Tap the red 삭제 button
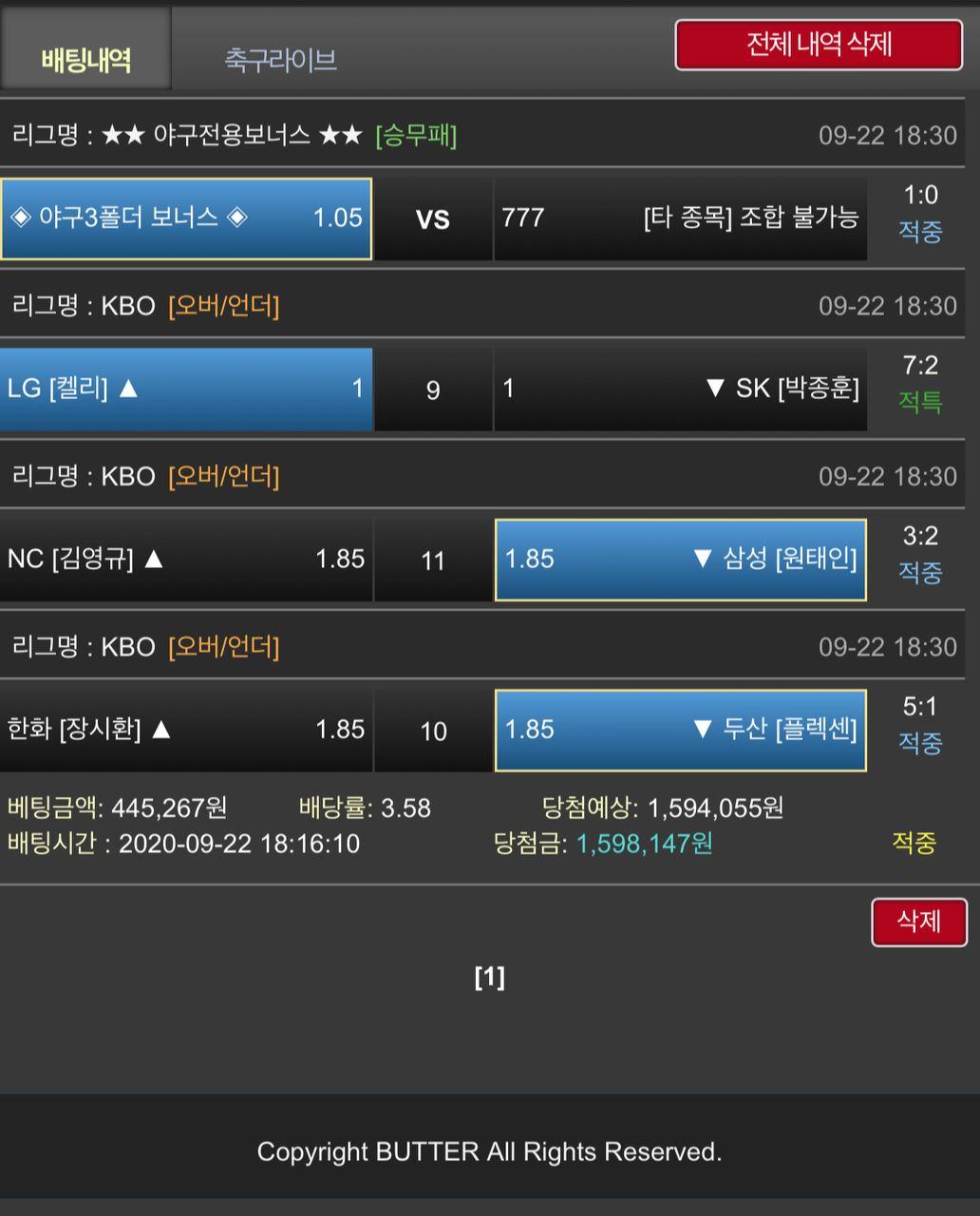Screen dimensions: 980x1216 pos(918,921)
